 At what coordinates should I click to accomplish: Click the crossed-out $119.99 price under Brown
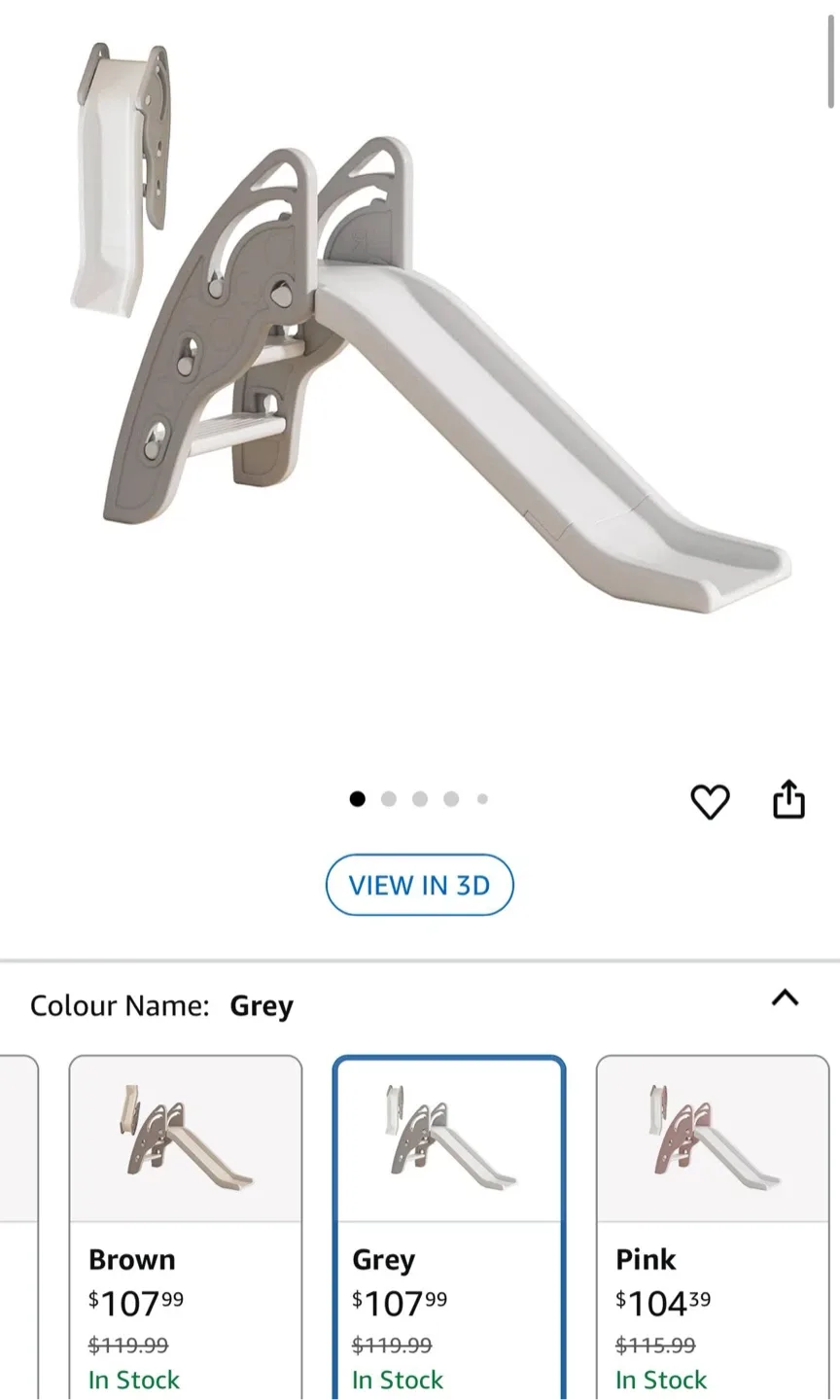(127, 1345)
